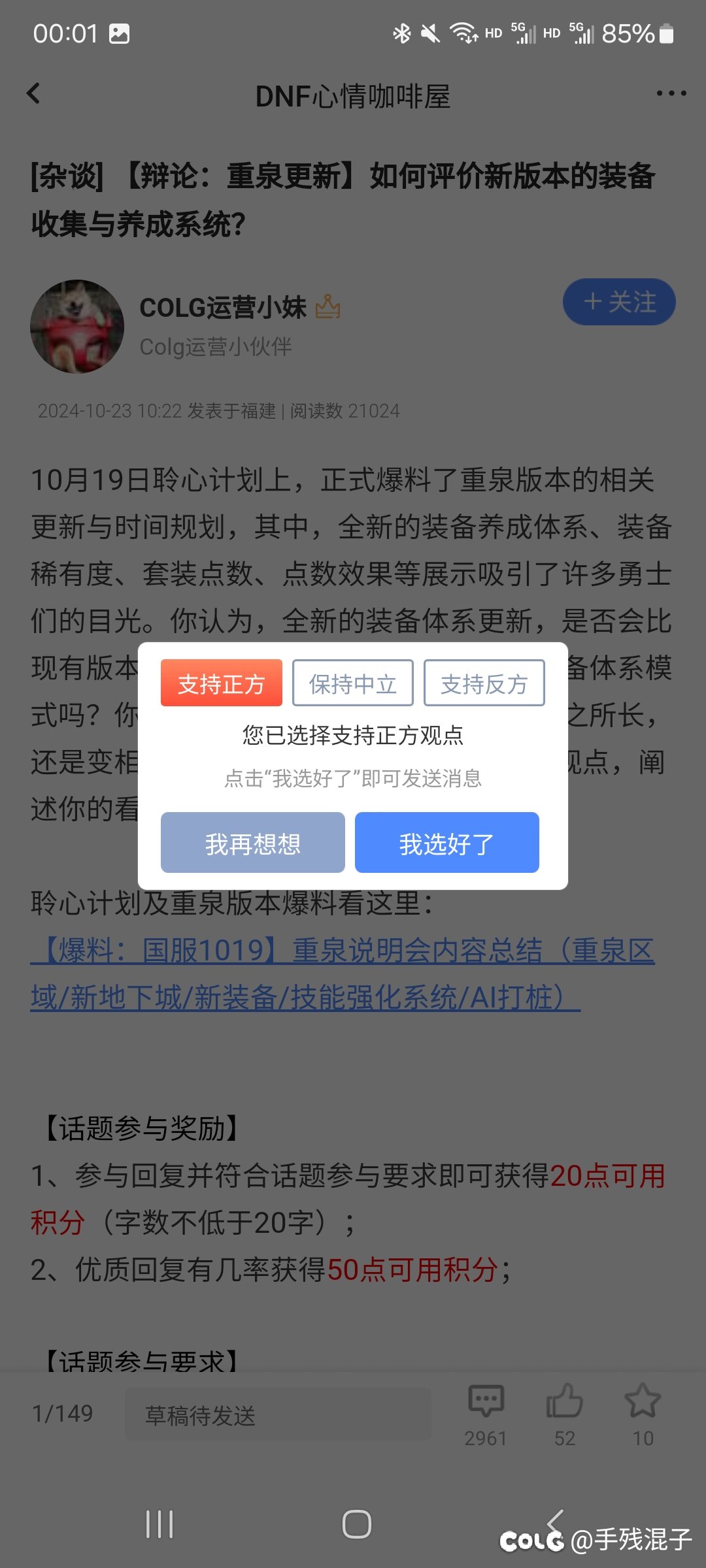Image resolution: width=706 pixels, height=1568 pixels.
Task: Go back using the top-left arrow
Action: tap(34, 94)
